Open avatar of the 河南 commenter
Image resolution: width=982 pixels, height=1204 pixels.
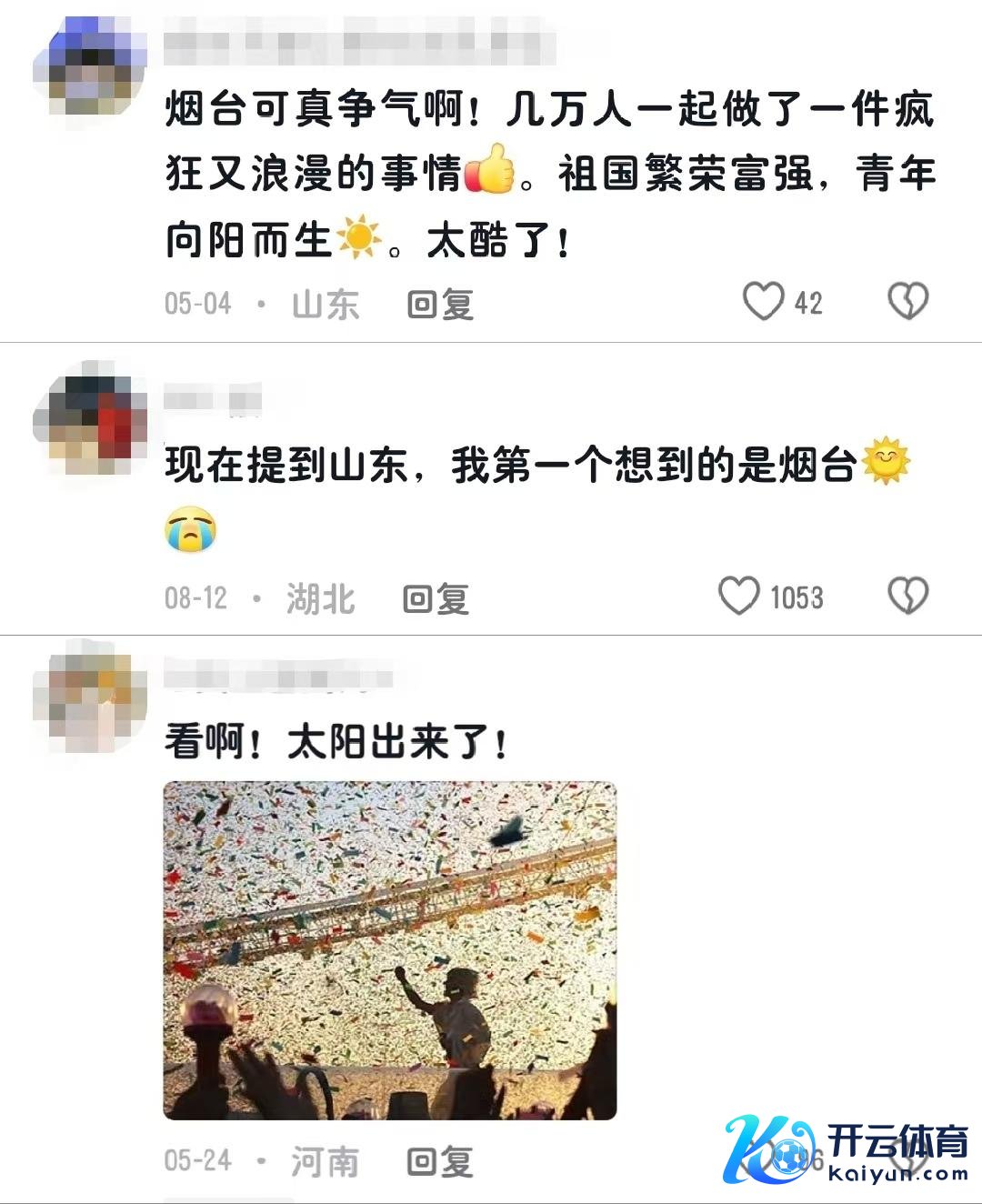(x=90, y=697)
